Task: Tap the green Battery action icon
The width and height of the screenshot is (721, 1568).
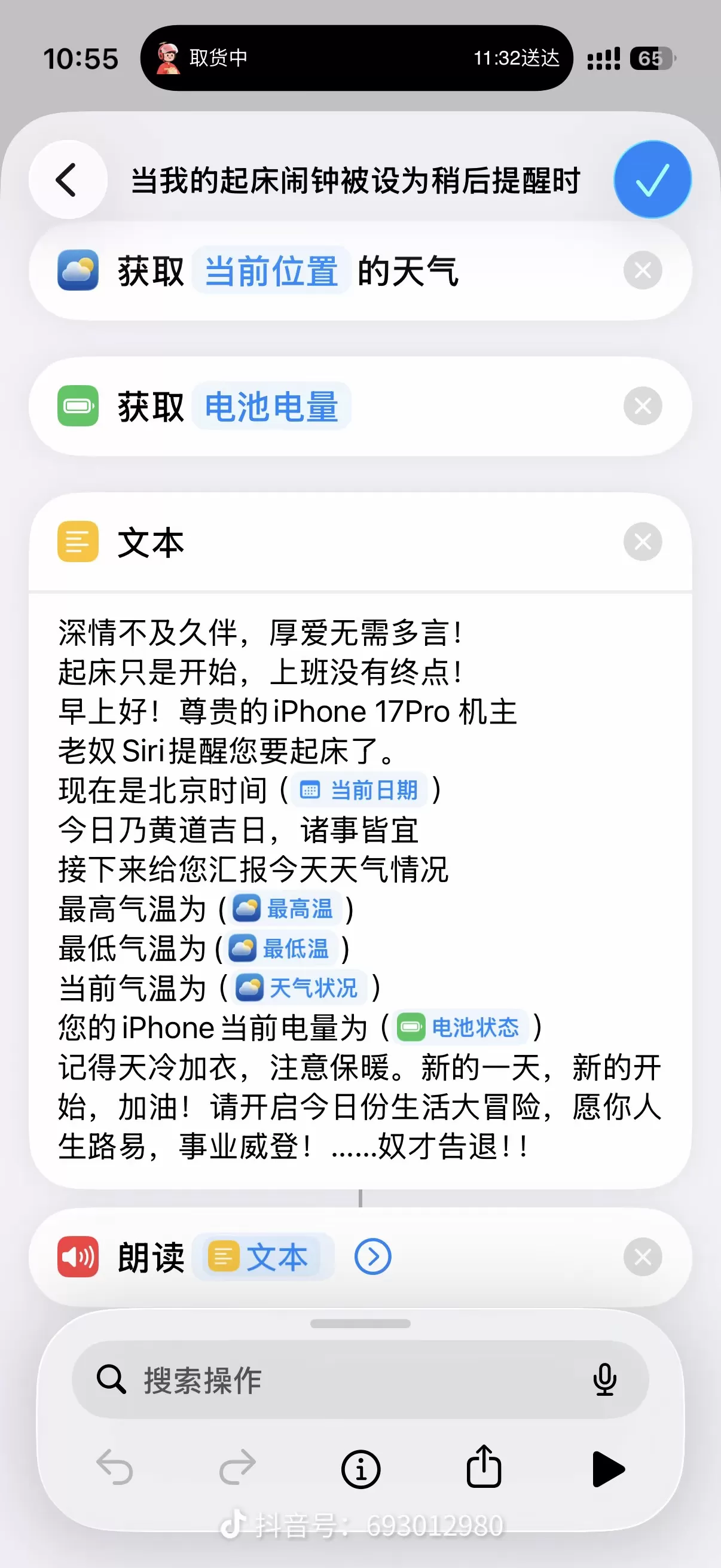Action: tap(78, 406)
